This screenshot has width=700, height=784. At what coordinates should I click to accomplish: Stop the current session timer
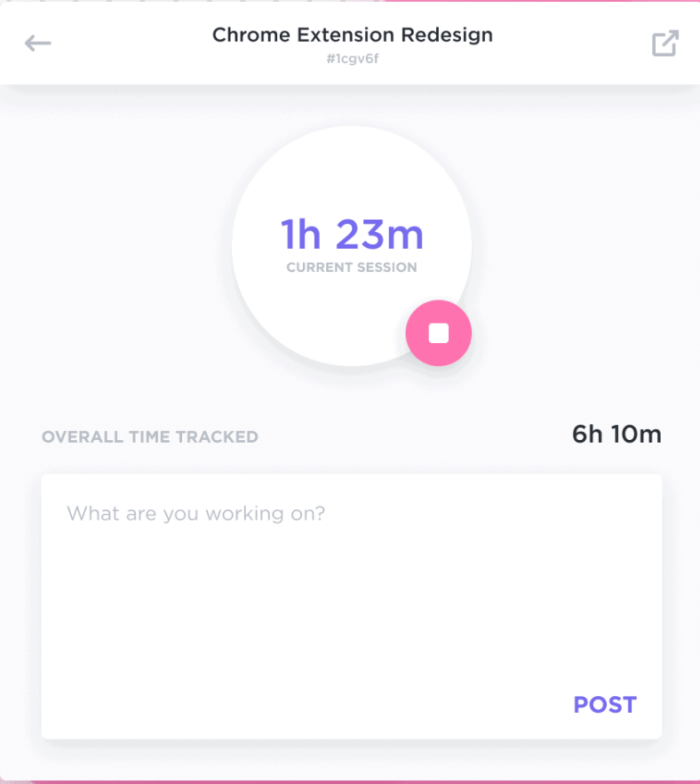[x=438, y=333]
